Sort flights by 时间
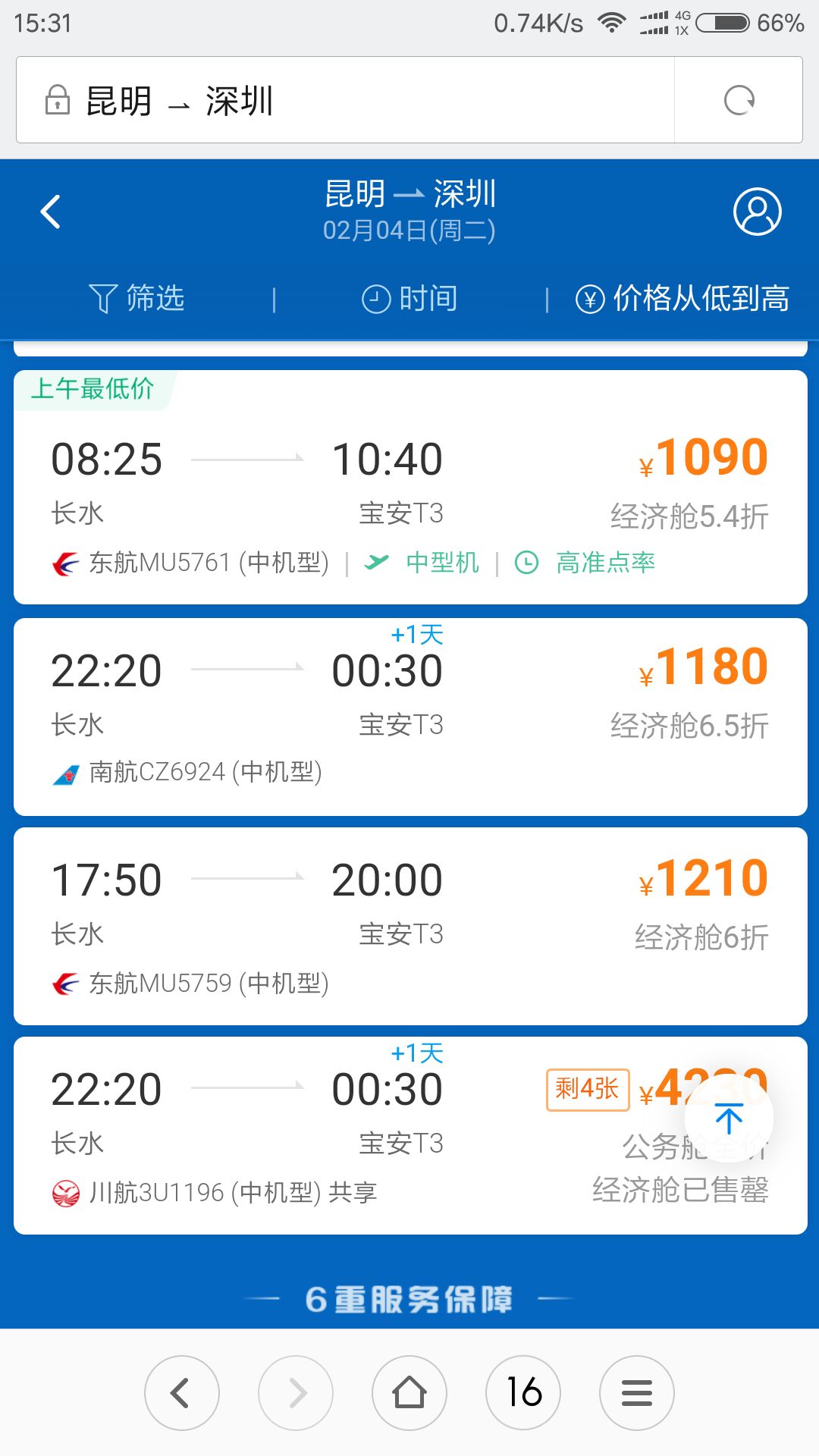Viewport: 819px width, 1456px height. [x=409, y=298]
